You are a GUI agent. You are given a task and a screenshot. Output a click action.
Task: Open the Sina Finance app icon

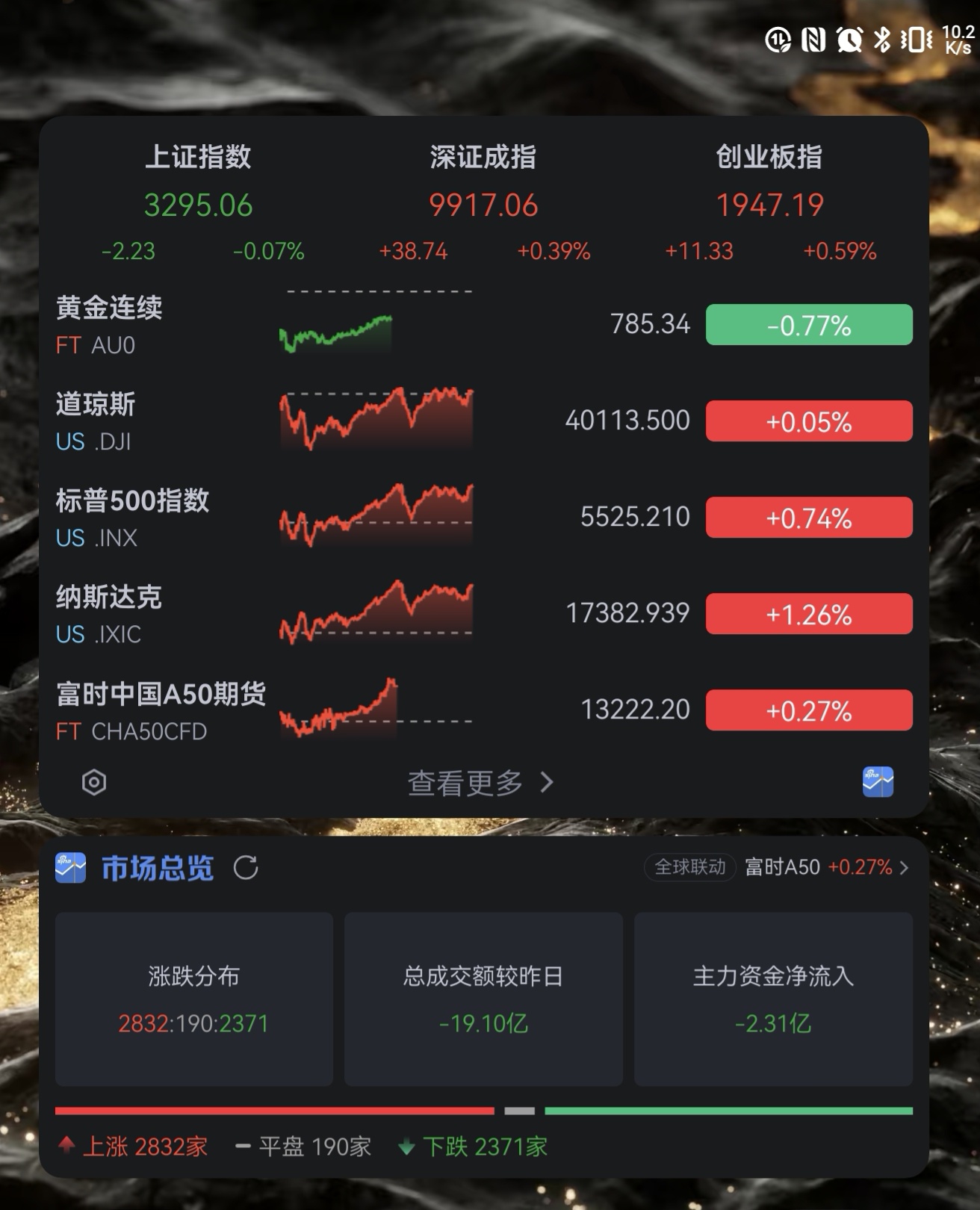coord(878,782)
